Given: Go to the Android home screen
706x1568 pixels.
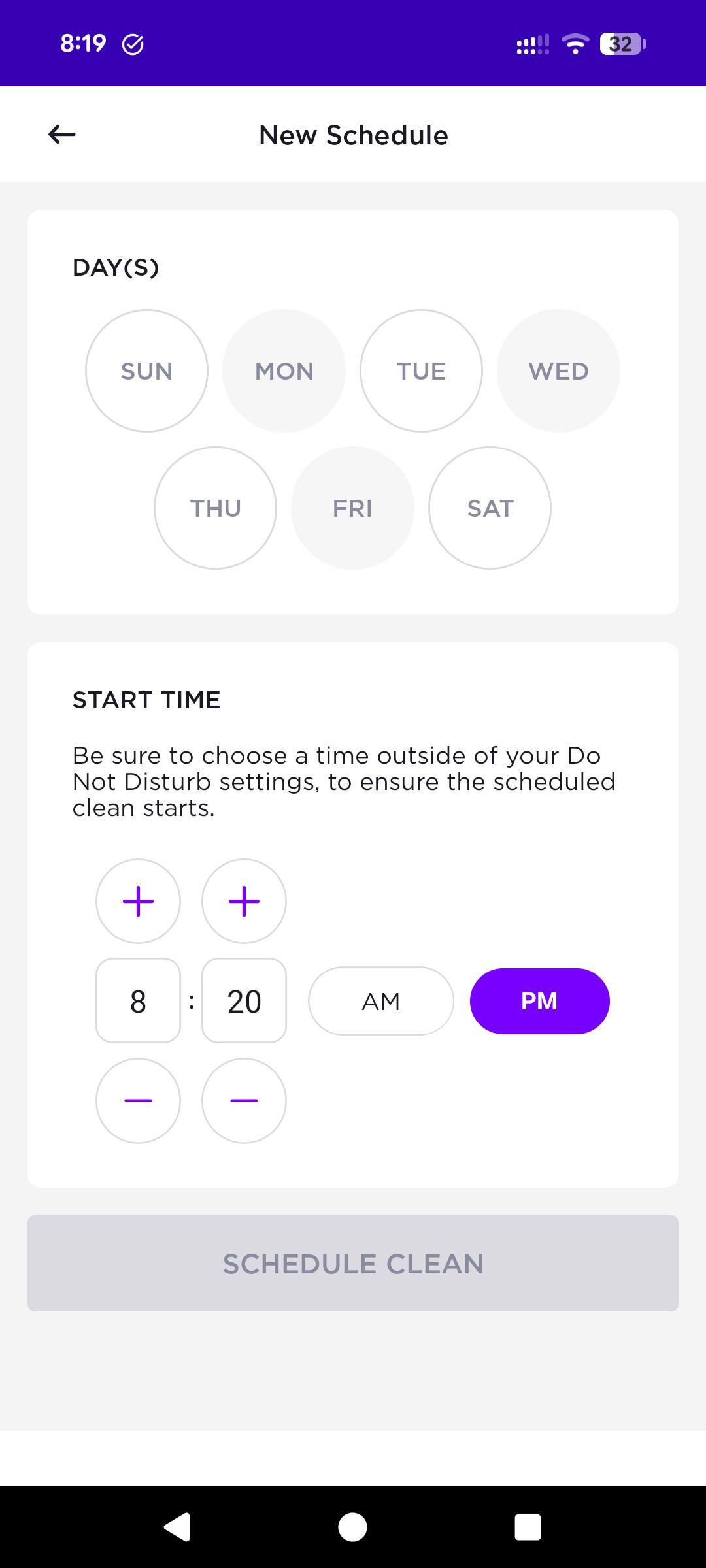Looking at the screenshot, I should point(352,1527).
